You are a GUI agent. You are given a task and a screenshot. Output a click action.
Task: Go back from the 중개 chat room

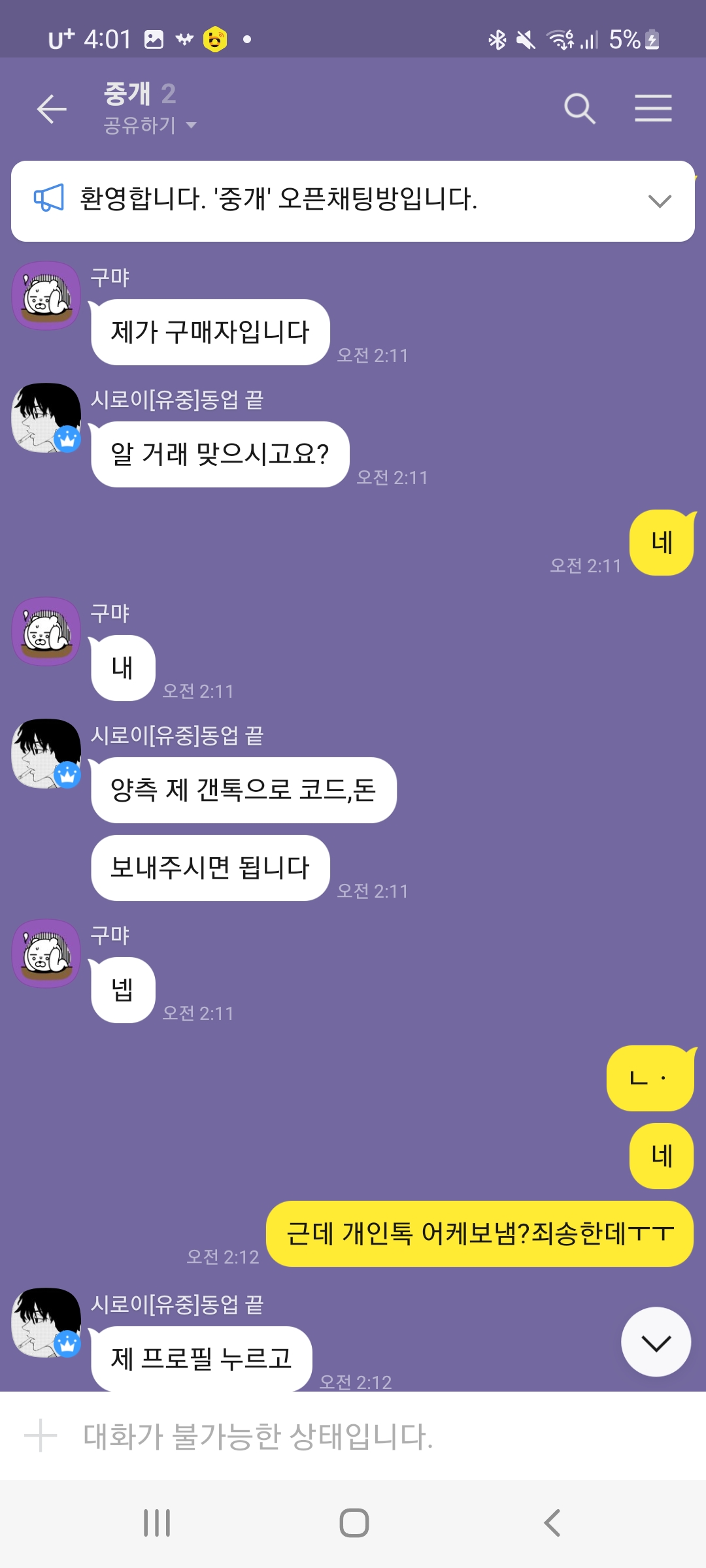[x=52, y=108]
